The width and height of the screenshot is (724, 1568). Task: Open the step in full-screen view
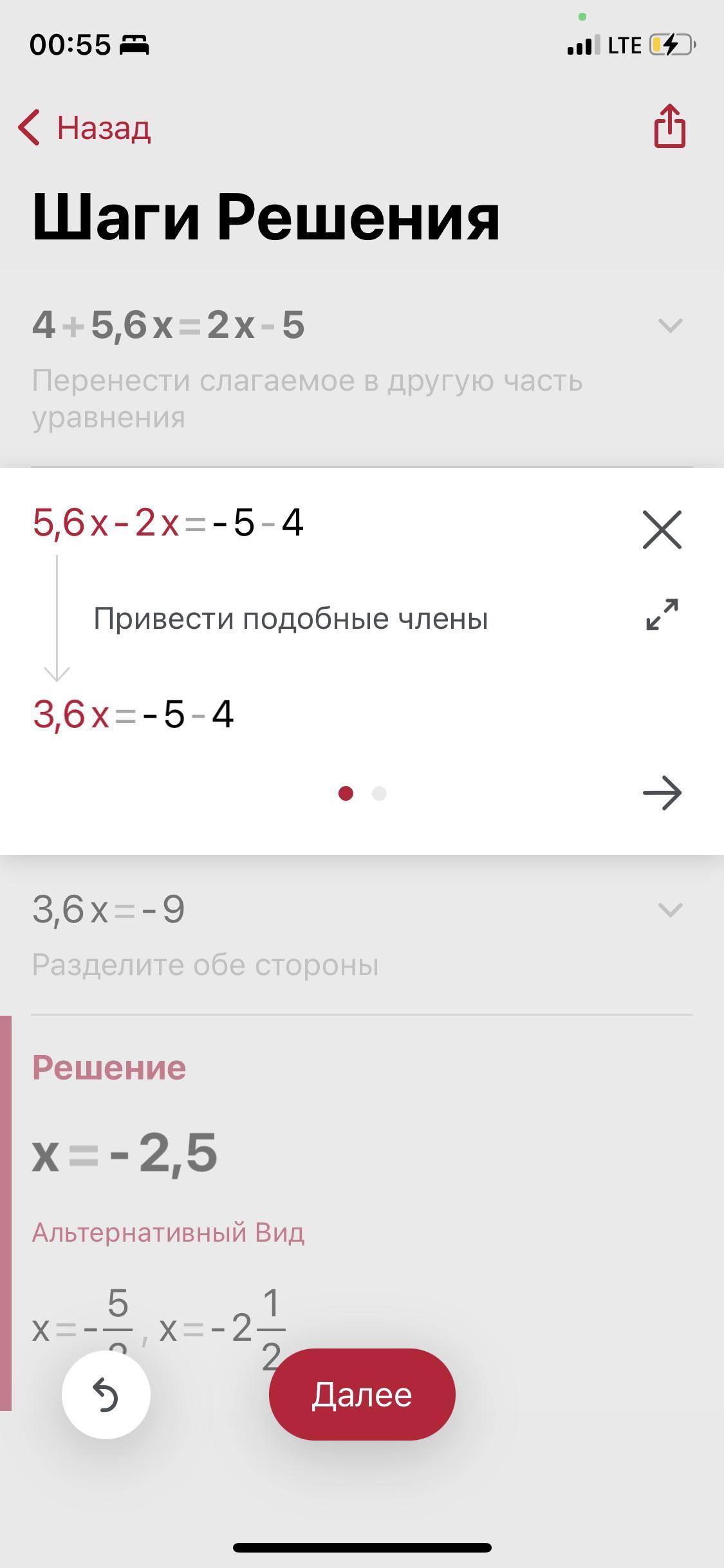pyautogui.click(x=662, y=615)
